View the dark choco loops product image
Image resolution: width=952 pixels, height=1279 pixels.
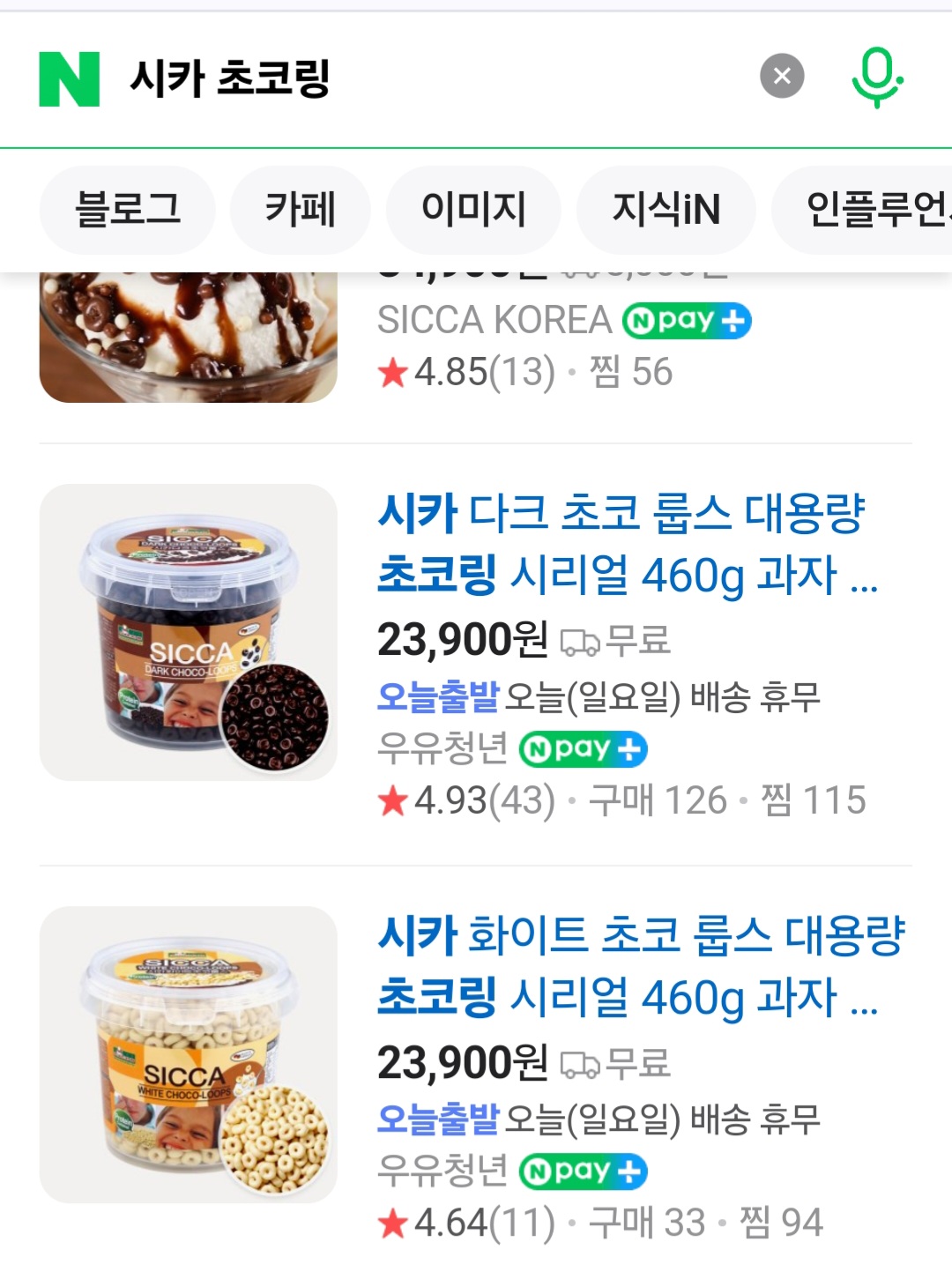tap(188, 631)
